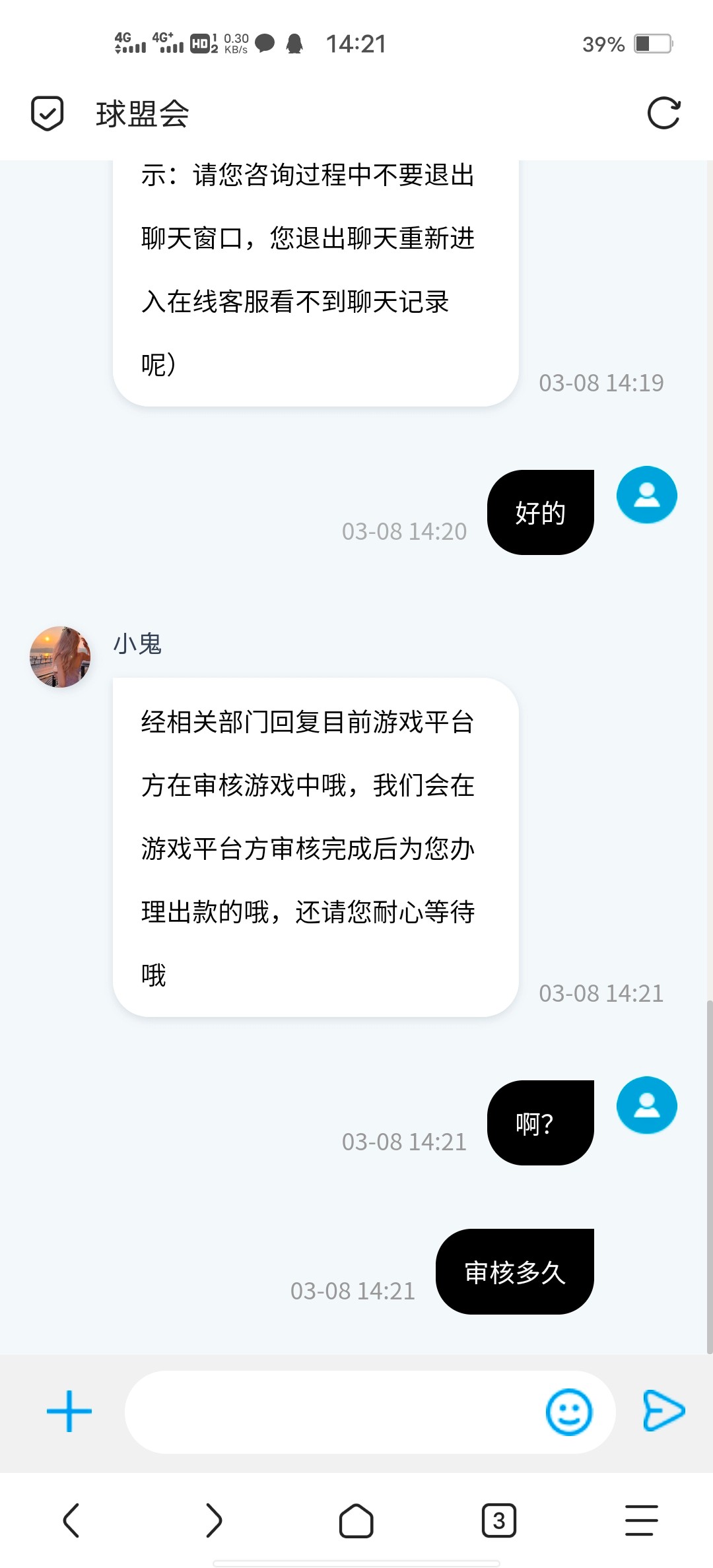Screen dimensions: 713x1568
Task: Show the 3 open browser tabs
Action: (x=499, y=1520)
